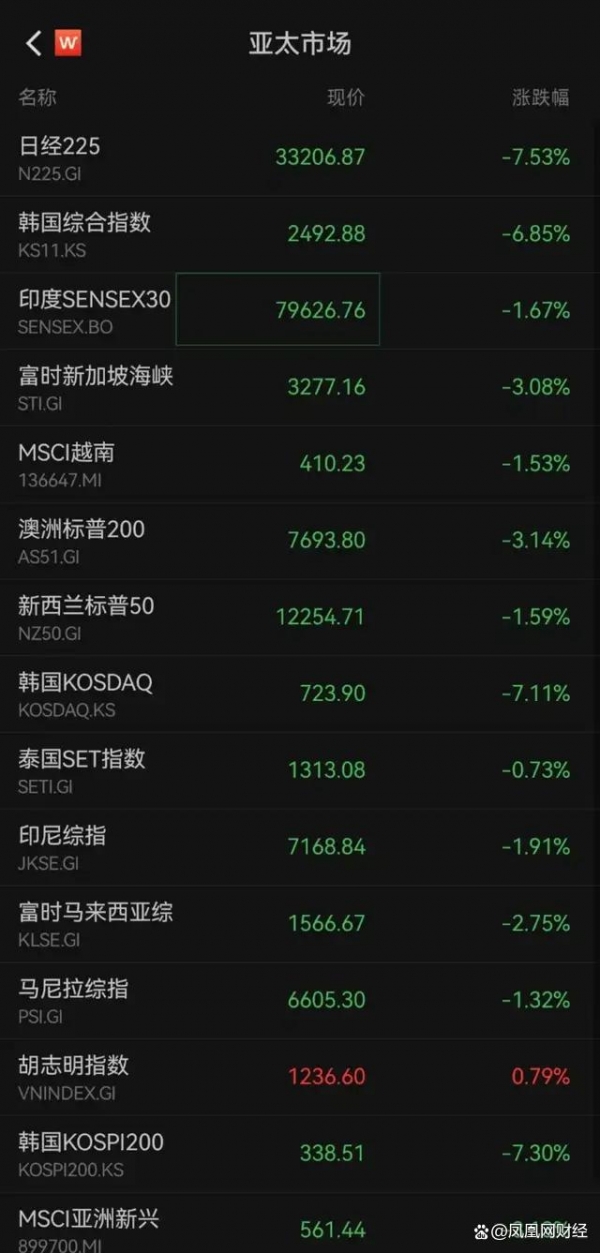
Task: Open the MSCI亚洲新兴 row
Action: 300,1223
